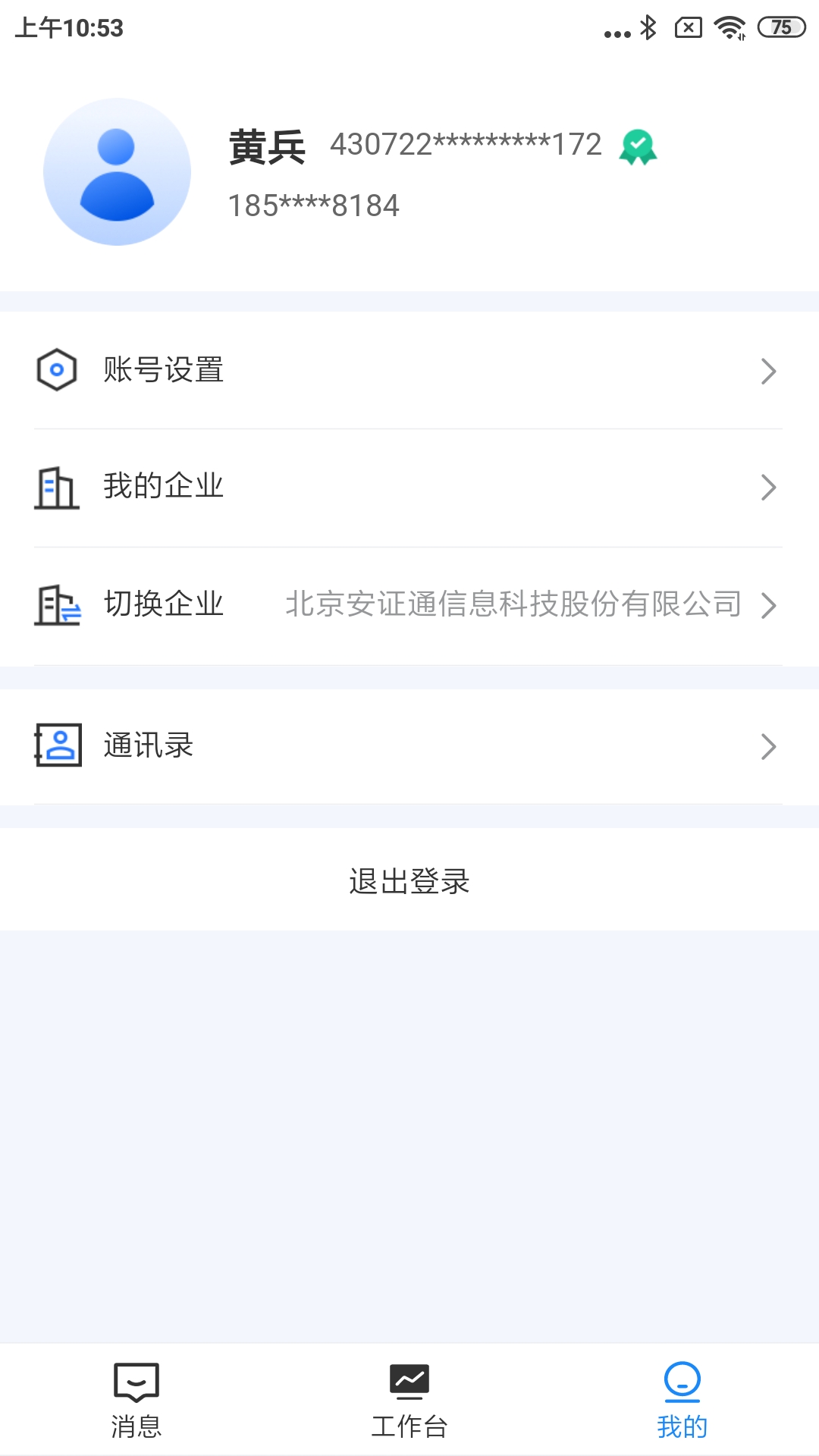Open the 账号设置 hexagon gear icon
The height and width of the screenshot is (1456, 819).
point(56,370)
